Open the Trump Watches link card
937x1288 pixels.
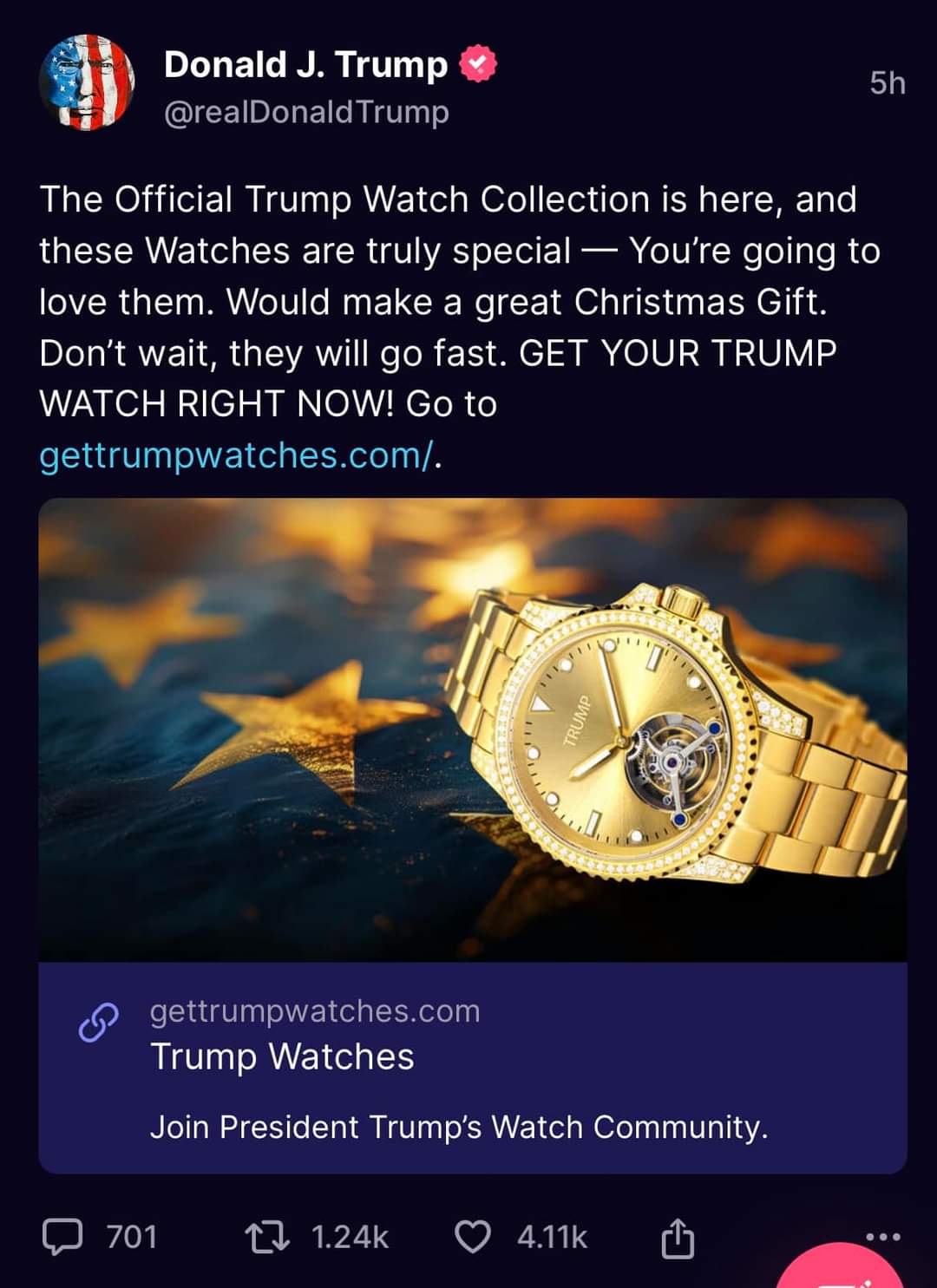(473, 1068)
